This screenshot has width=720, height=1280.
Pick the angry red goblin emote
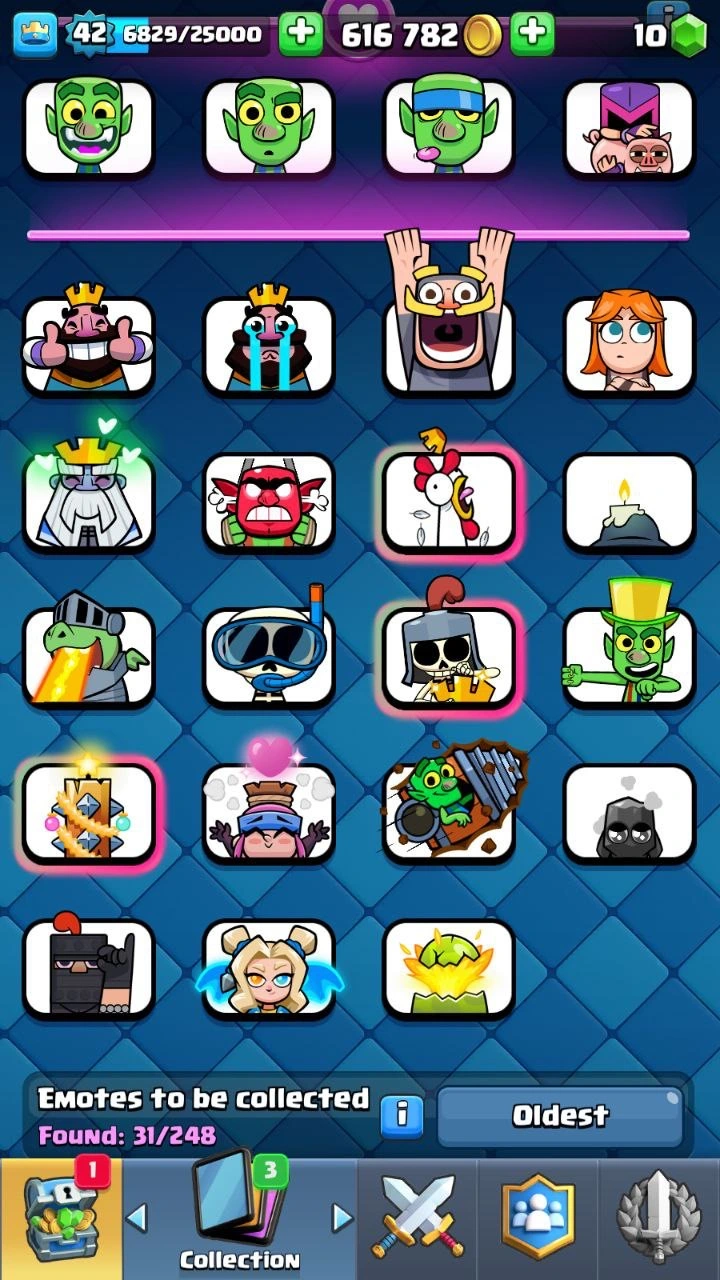tap(268, 501)
